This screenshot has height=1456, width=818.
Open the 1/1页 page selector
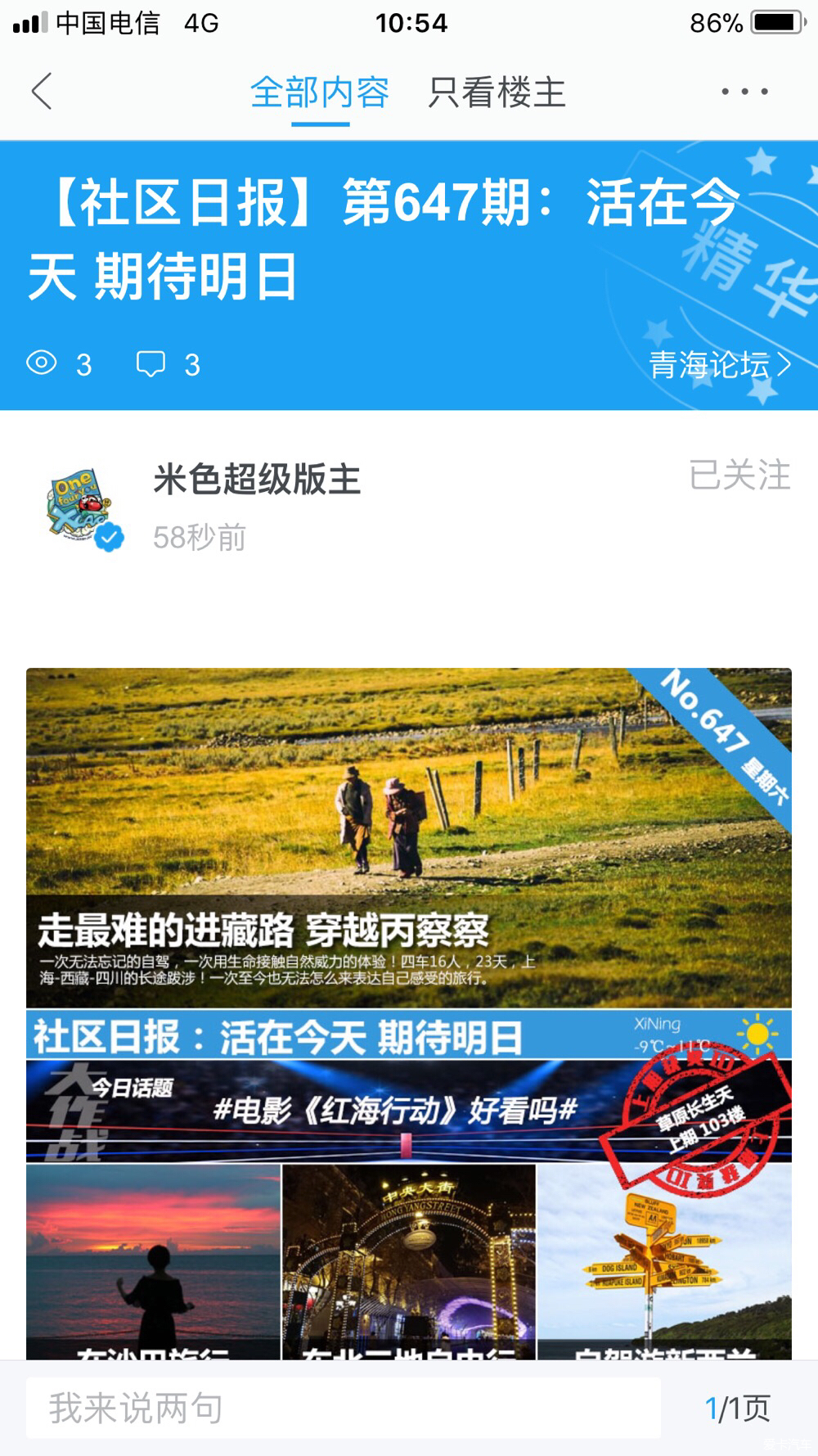pyautogui.click(x=737, y=1408)
